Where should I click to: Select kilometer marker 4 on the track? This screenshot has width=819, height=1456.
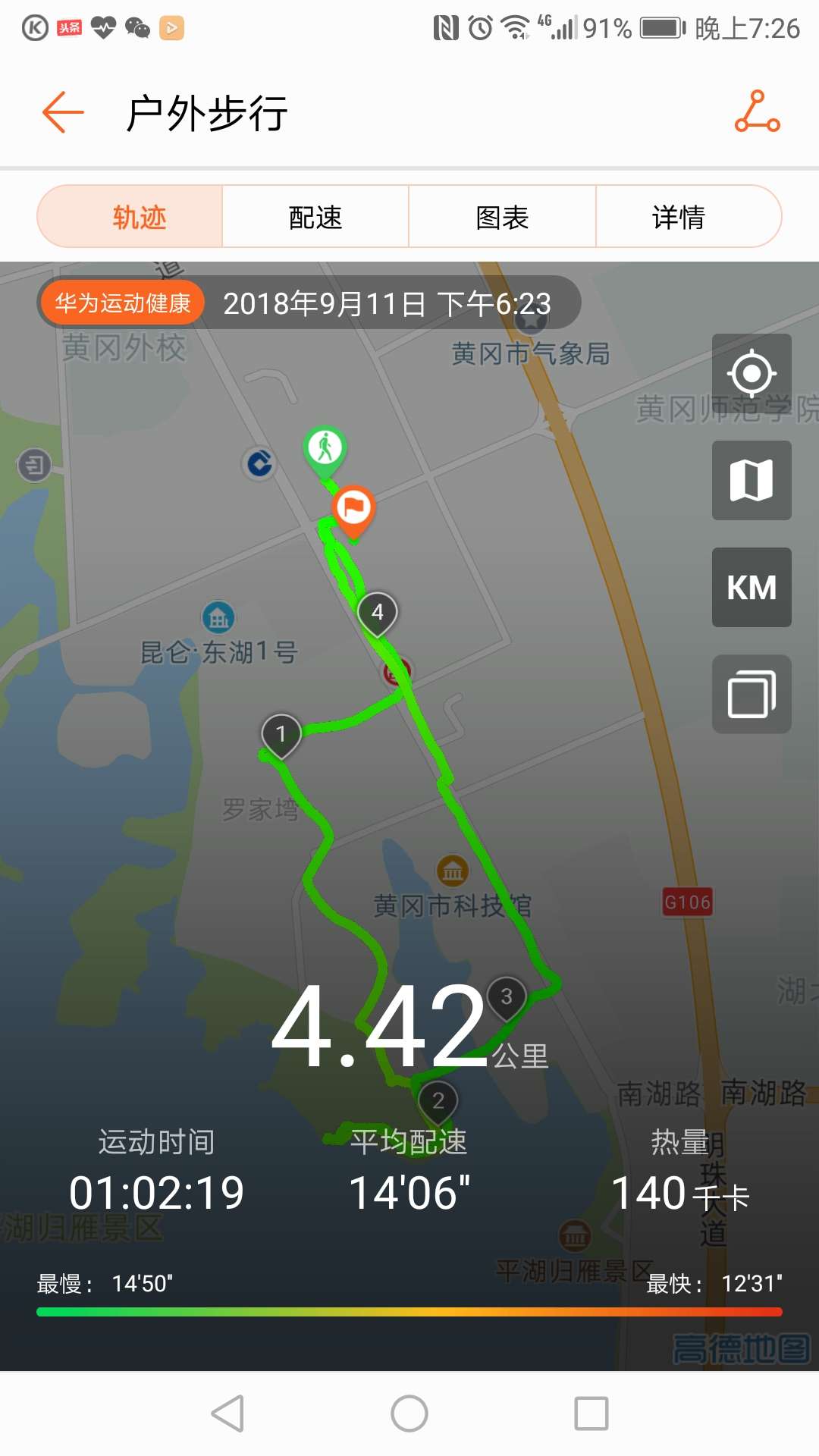tap(378, 611)
